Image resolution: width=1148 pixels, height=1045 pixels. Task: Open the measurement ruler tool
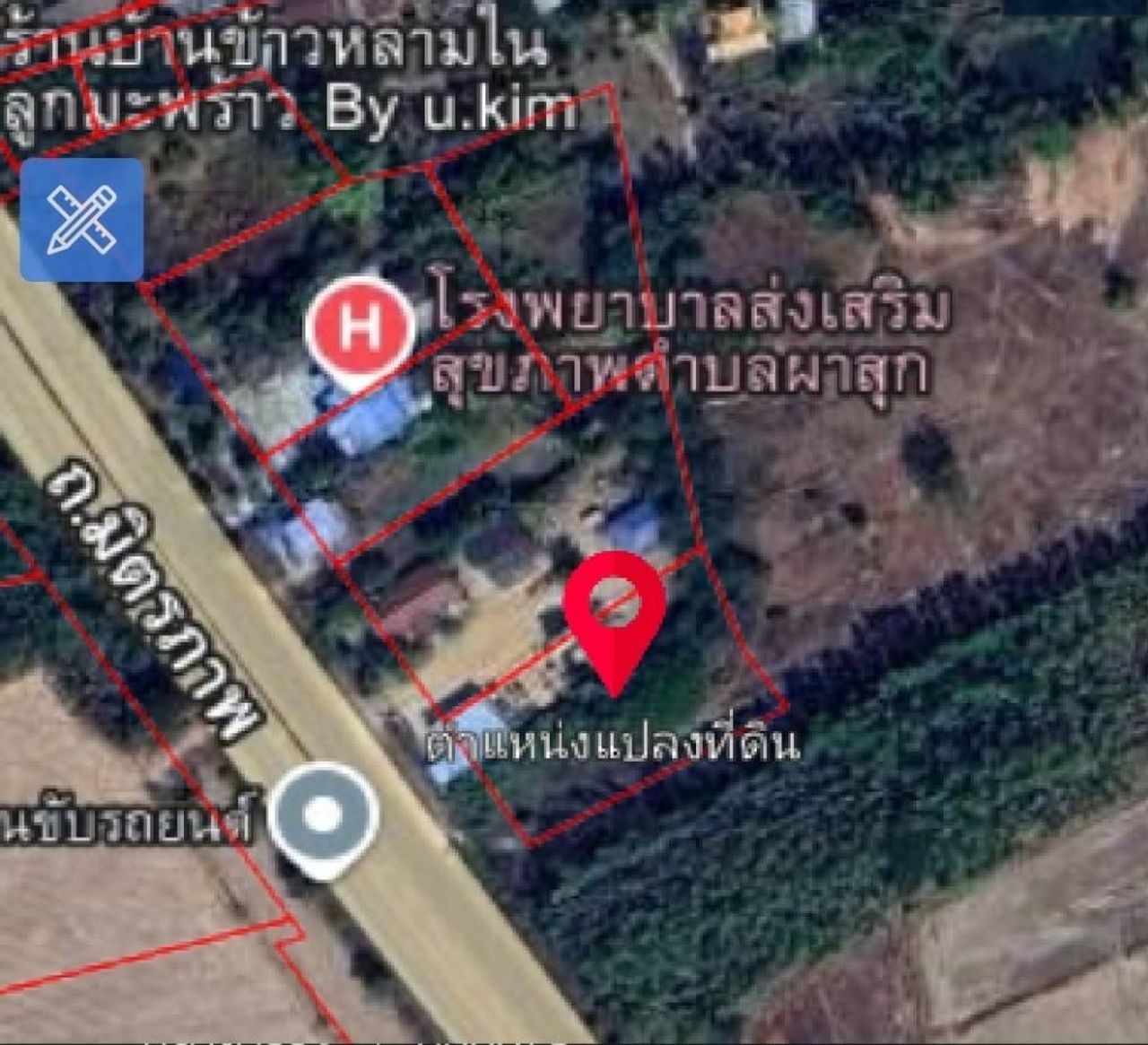pos(82,220)
